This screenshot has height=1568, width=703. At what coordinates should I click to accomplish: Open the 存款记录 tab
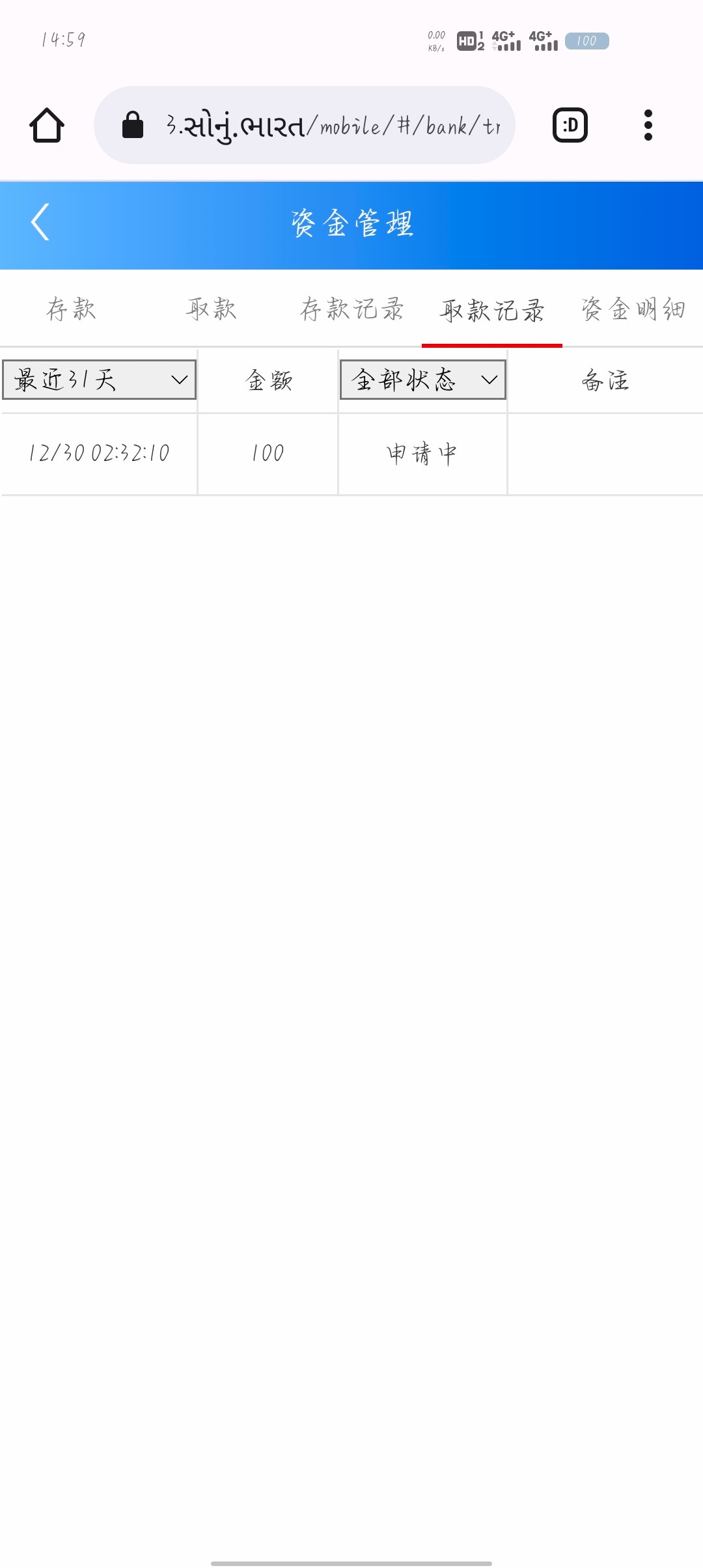pyautogui.click(x=351, y=309)
